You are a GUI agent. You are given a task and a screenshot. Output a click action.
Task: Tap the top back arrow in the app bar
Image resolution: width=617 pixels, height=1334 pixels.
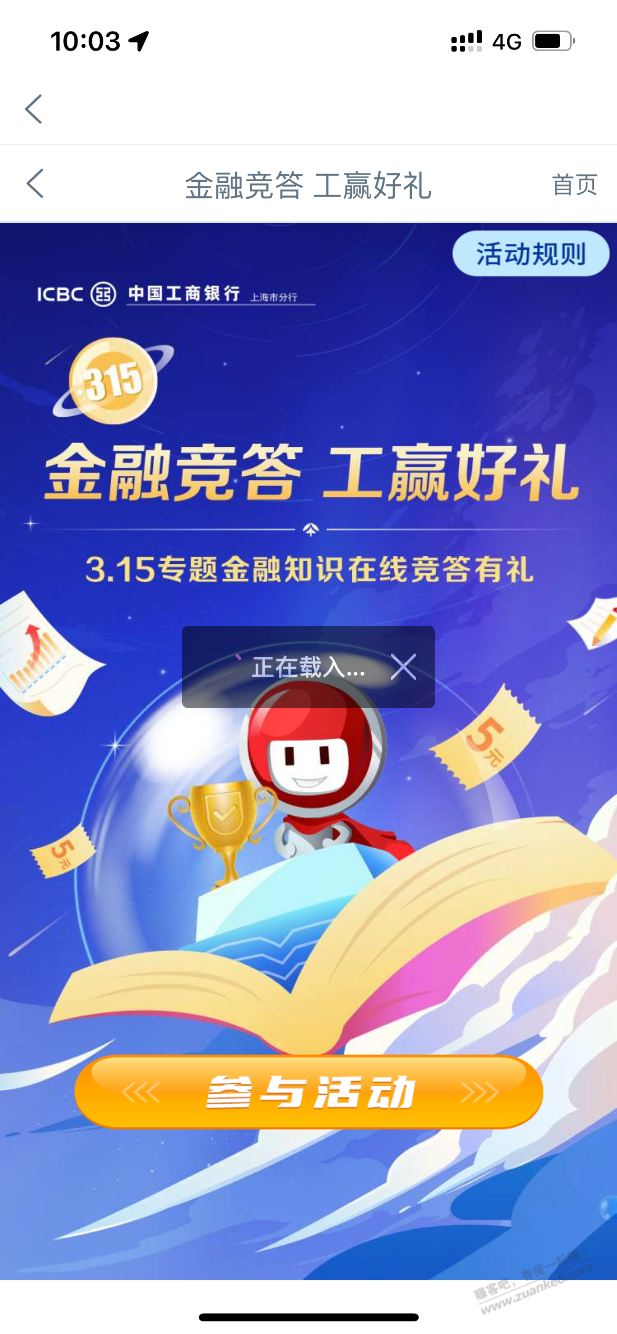[34, 109]
